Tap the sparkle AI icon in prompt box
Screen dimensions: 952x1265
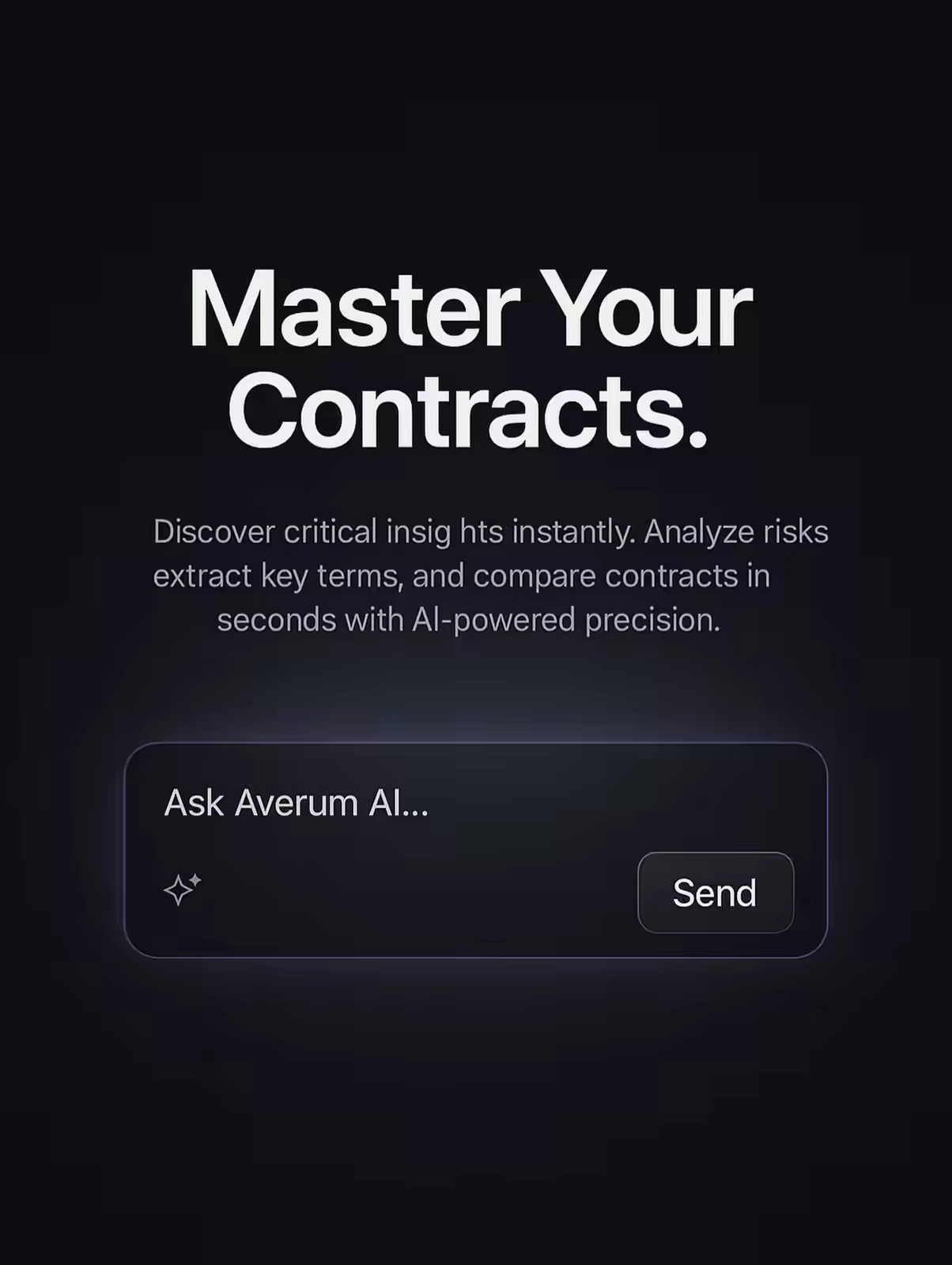click(x=183, y=889)
